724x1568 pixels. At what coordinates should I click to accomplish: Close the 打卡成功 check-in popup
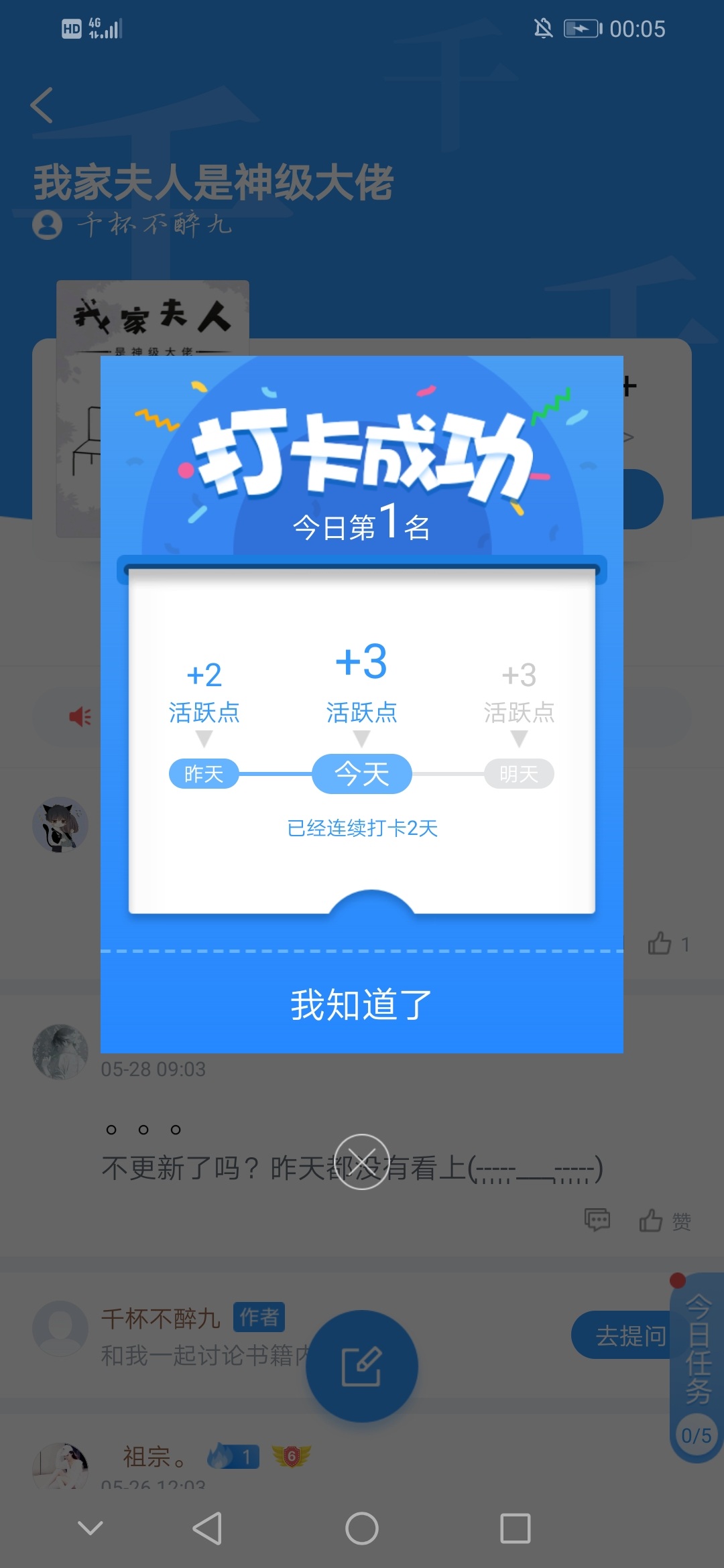point(362,1162)
